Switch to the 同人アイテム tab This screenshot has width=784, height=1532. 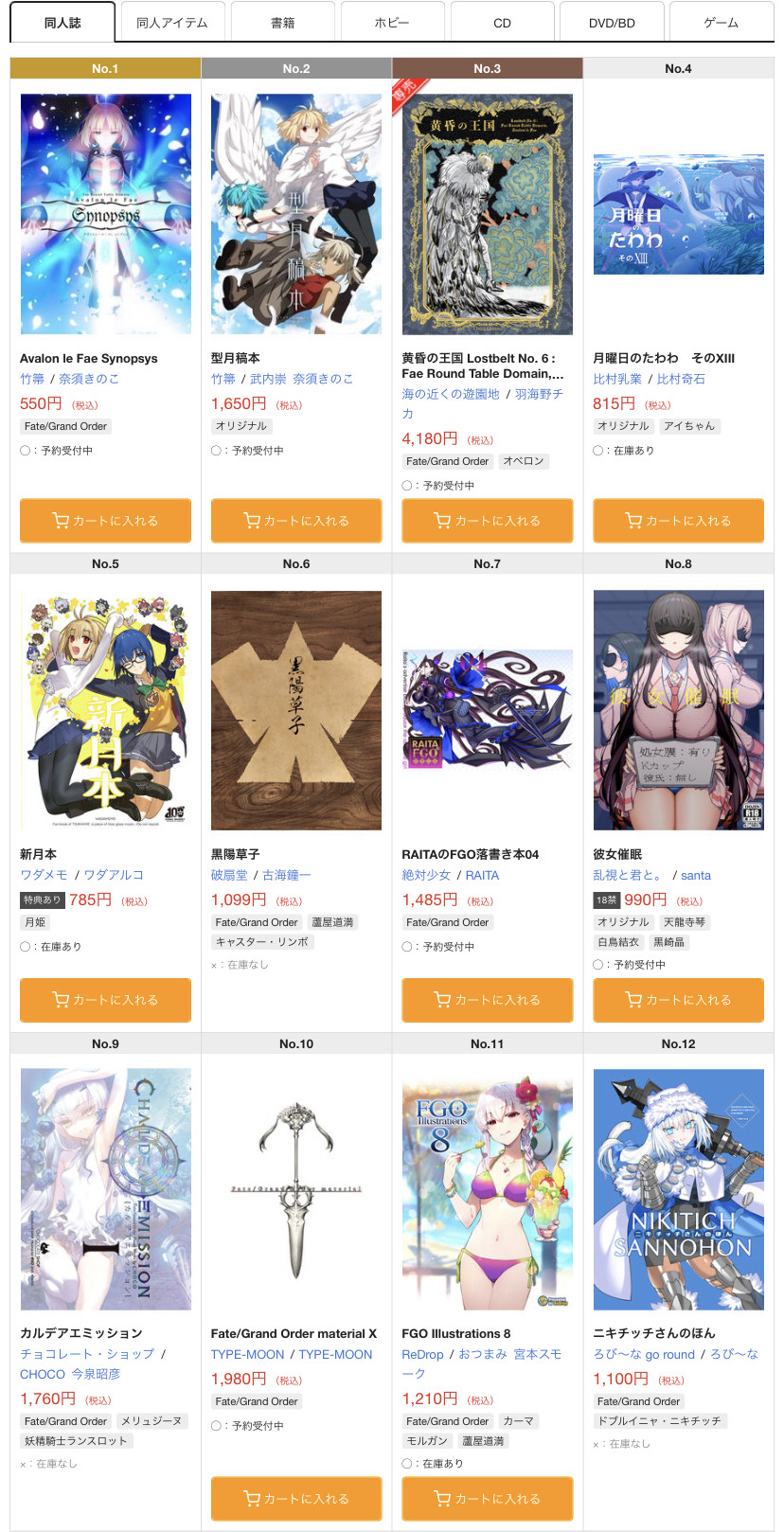(x=171, y=23)
